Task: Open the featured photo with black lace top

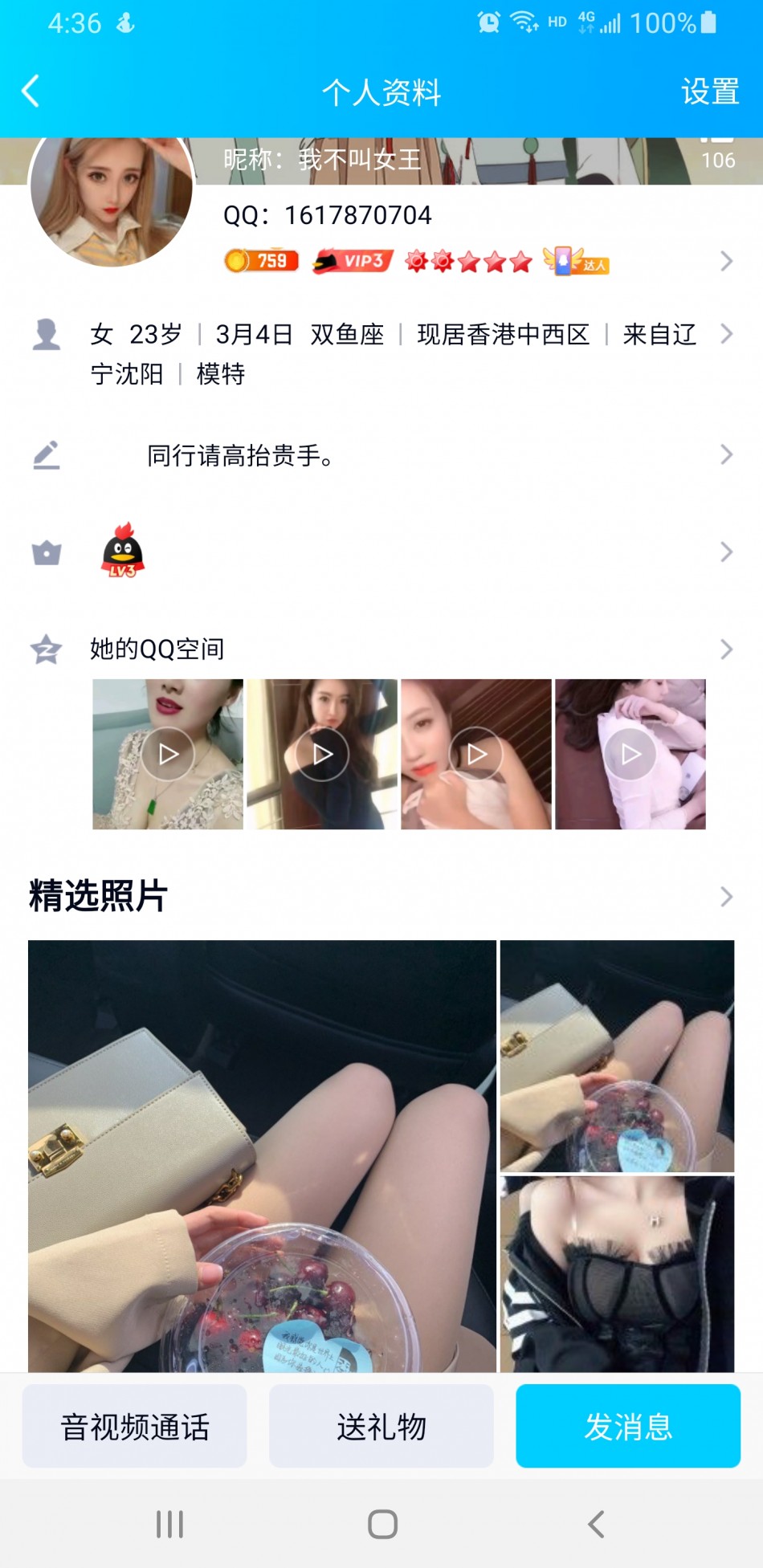Action: coord(617,1274)
